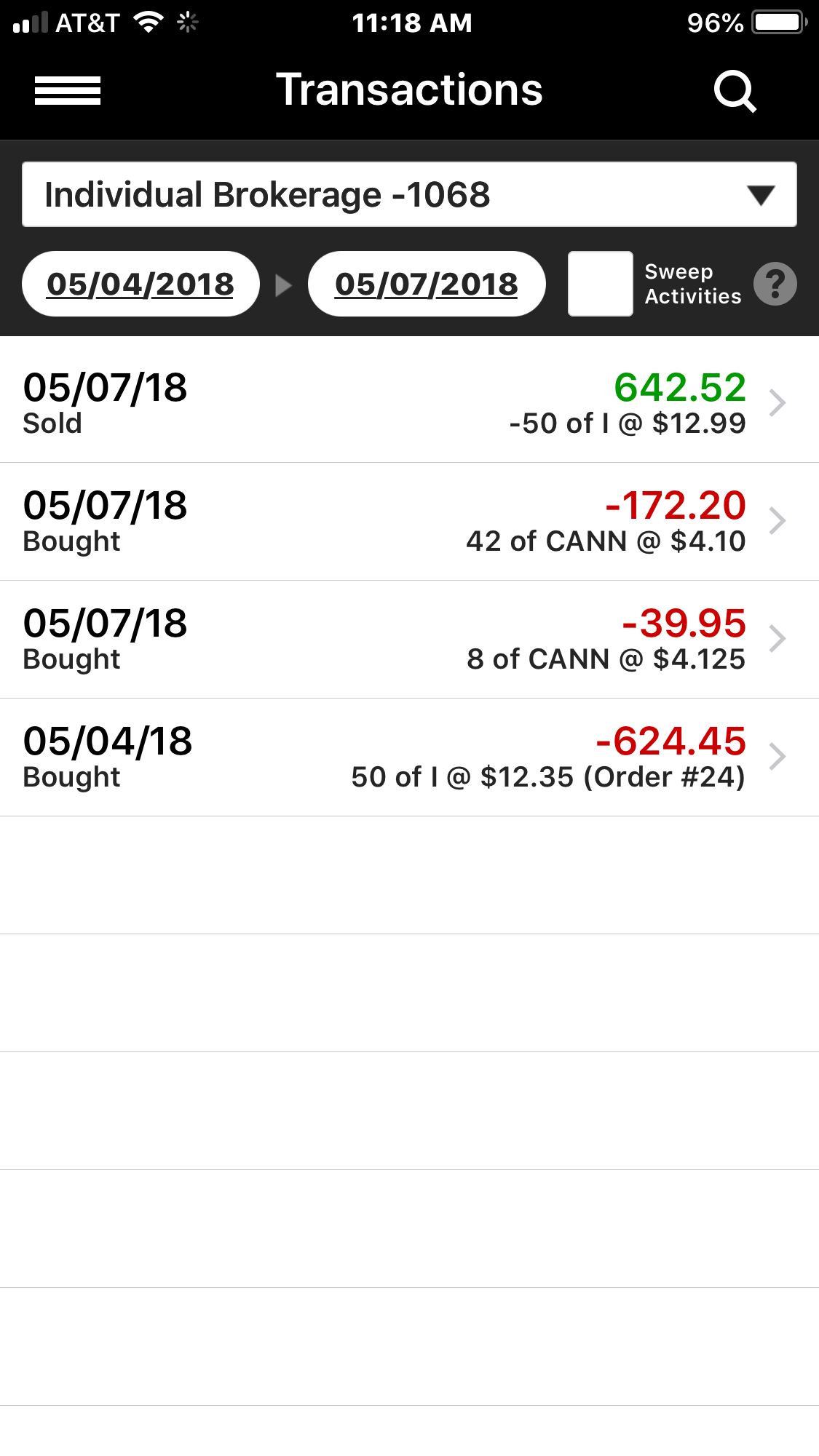Image resolution: width=819 pixels, height=1456 pixels.
Task: Expand the Individual Brokerage -1068 account dropdown
Action: coord(409,195)
